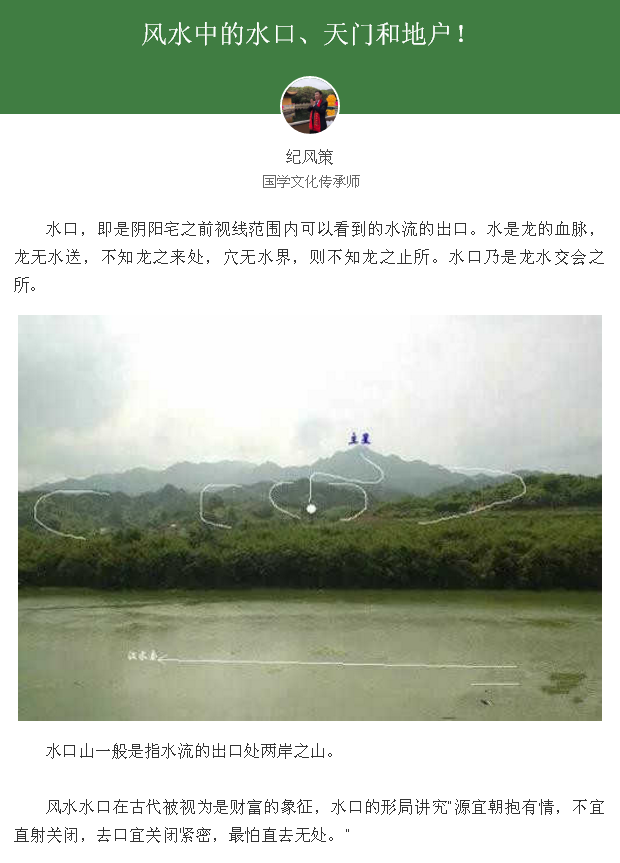
Task: Open the mountain and river photo
Action: tap(310, 517)
